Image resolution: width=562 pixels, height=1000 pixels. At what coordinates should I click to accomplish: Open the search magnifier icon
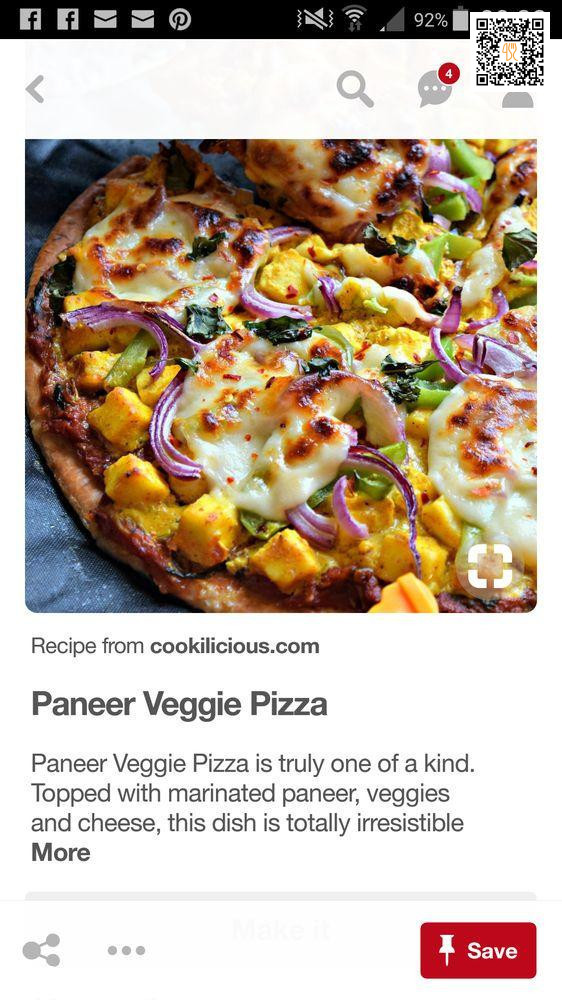[x=355, y=89]
